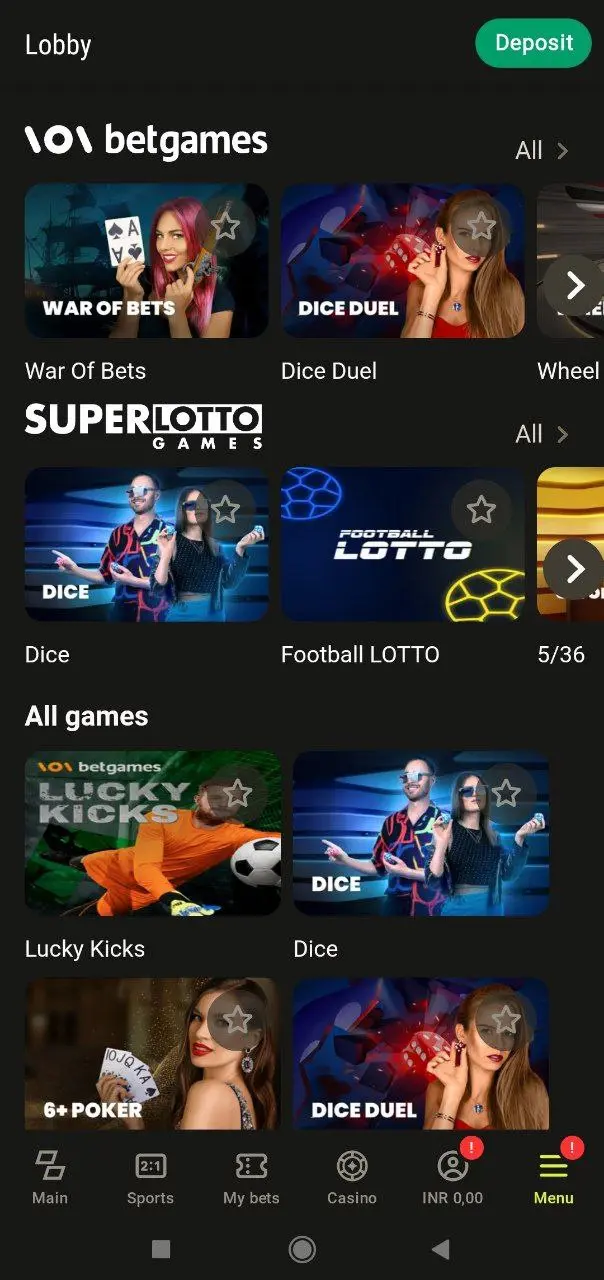View all Super Lotto games
This screenshot has width=604, height=1280.
pos(541,434)
